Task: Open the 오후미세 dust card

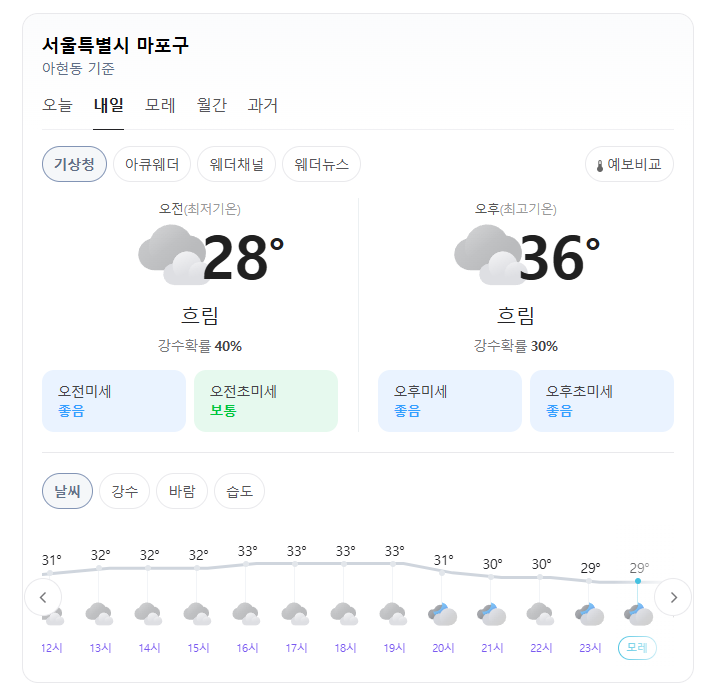Action: [450, 401]
